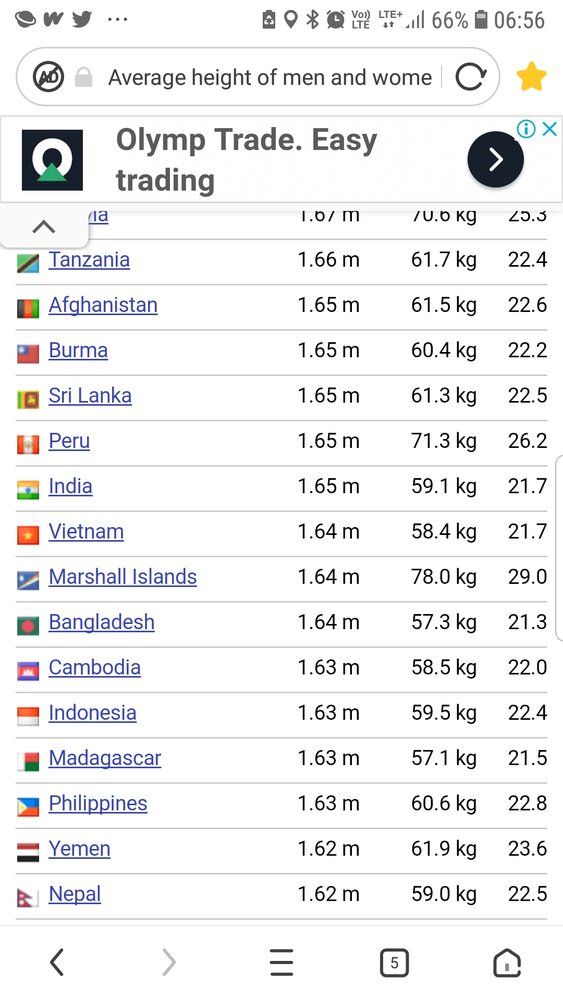Go to the Bangladesh page

pyautogui.click(x=101, y=622)
